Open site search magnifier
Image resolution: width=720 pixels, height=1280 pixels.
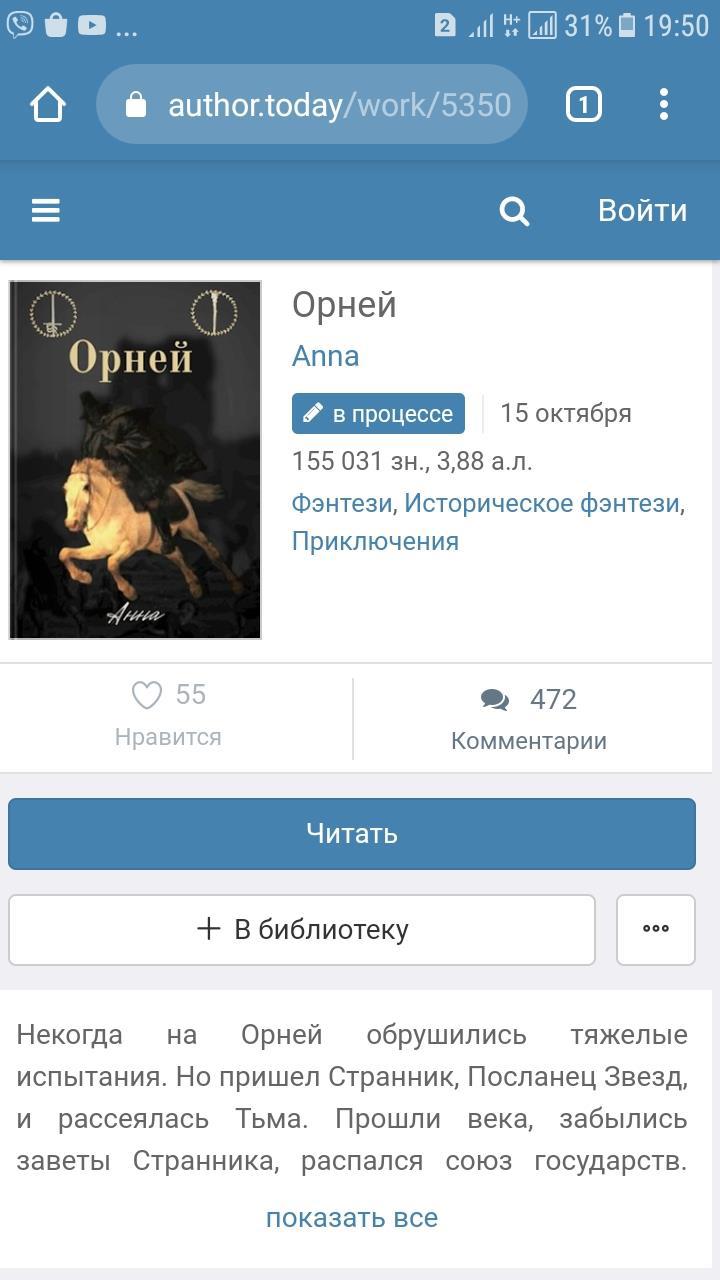(x=514, y=211)
